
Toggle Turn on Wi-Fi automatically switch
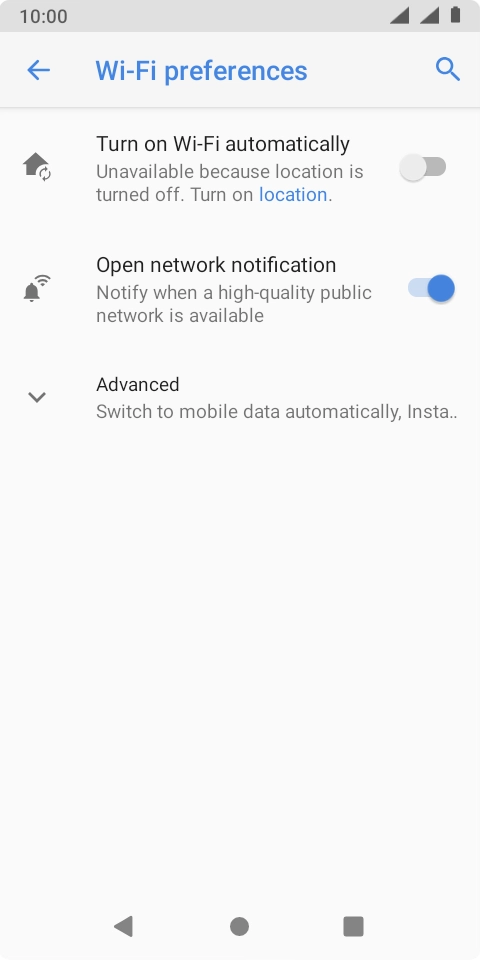point(423,167)
